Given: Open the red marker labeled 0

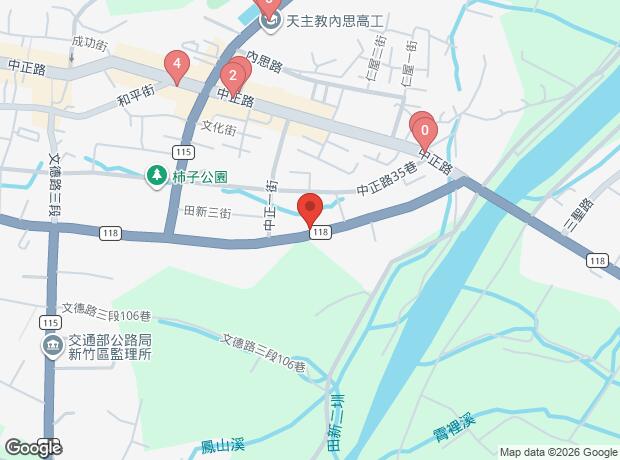Looking at the screenshot, I should coord(424,129).
